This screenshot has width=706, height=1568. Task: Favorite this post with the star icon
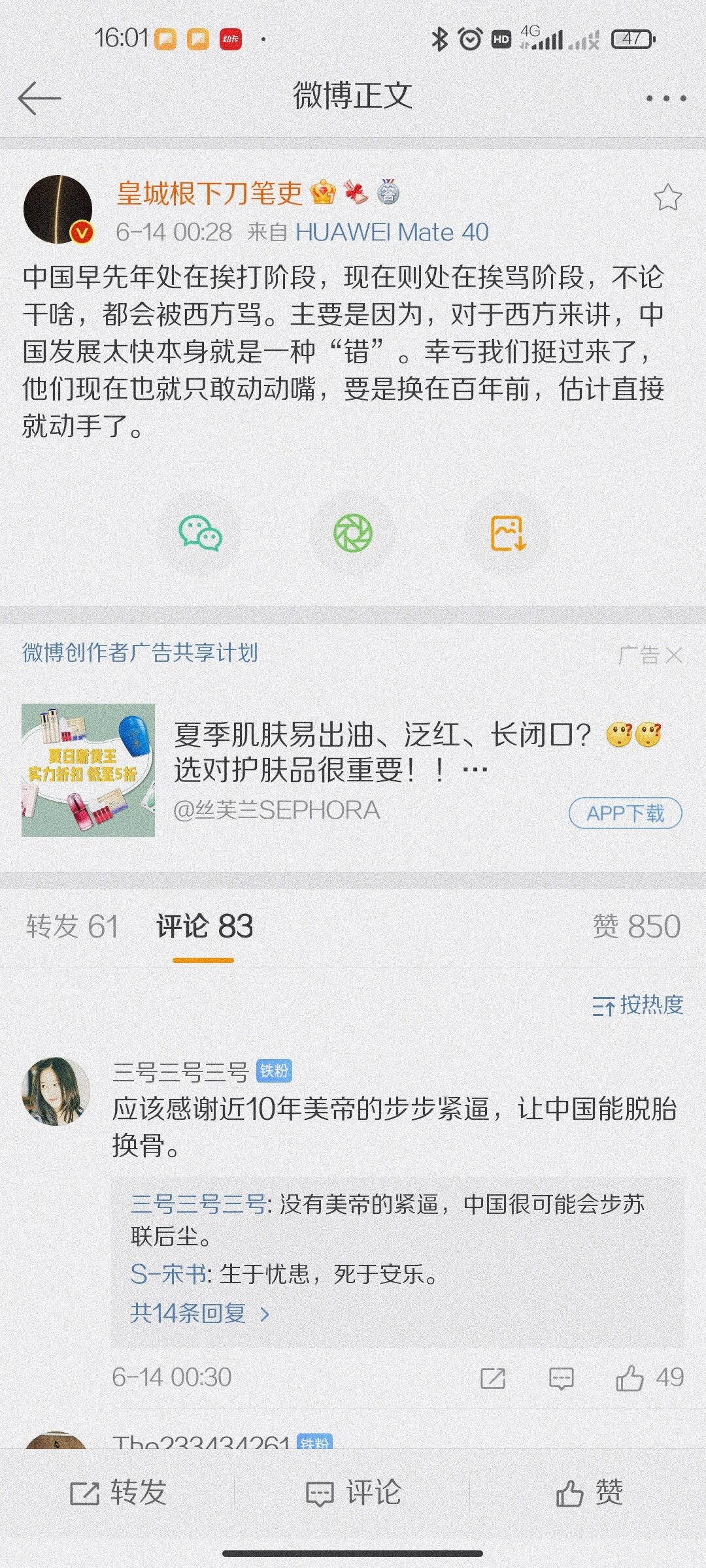tap(667, 197)
